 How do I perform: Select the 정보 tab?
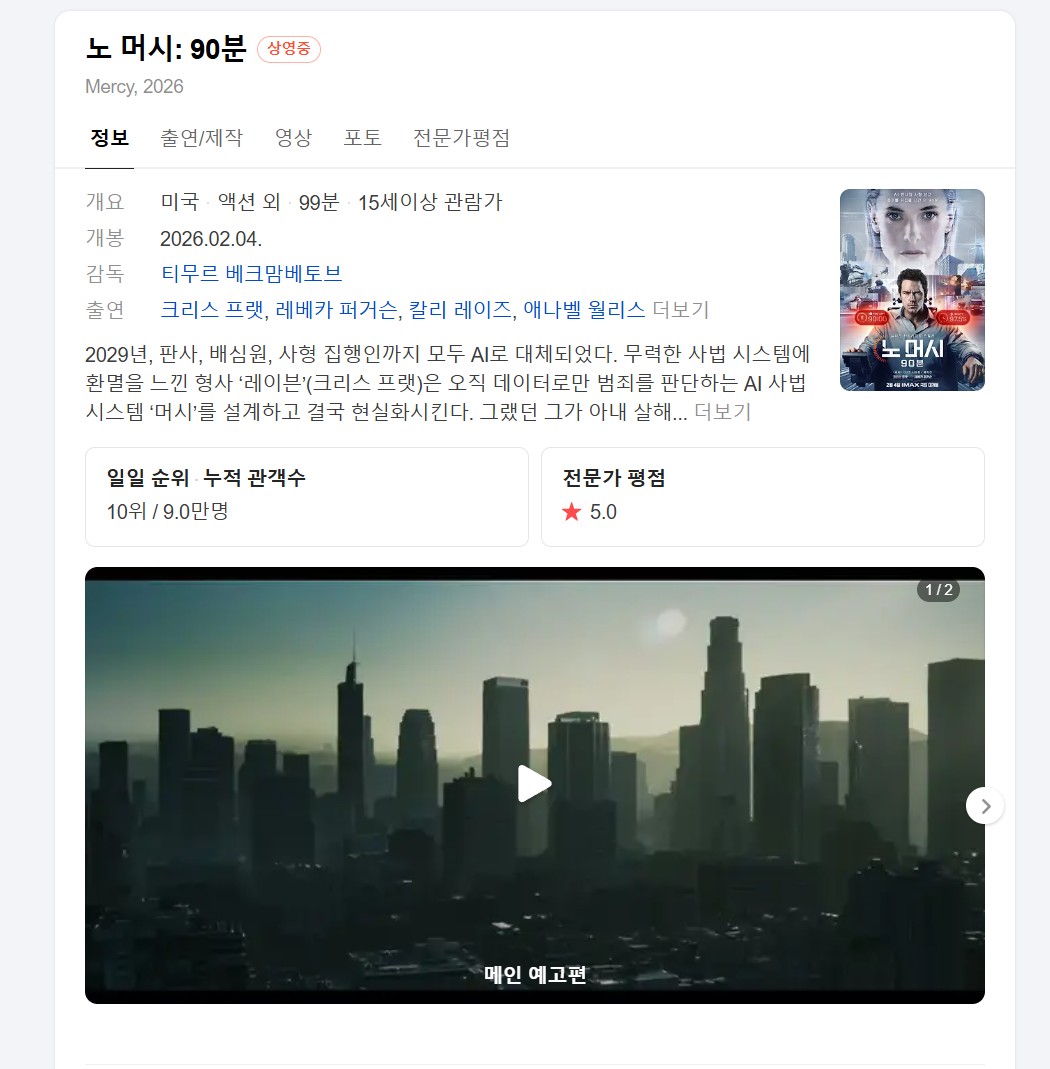click(109, 138)
